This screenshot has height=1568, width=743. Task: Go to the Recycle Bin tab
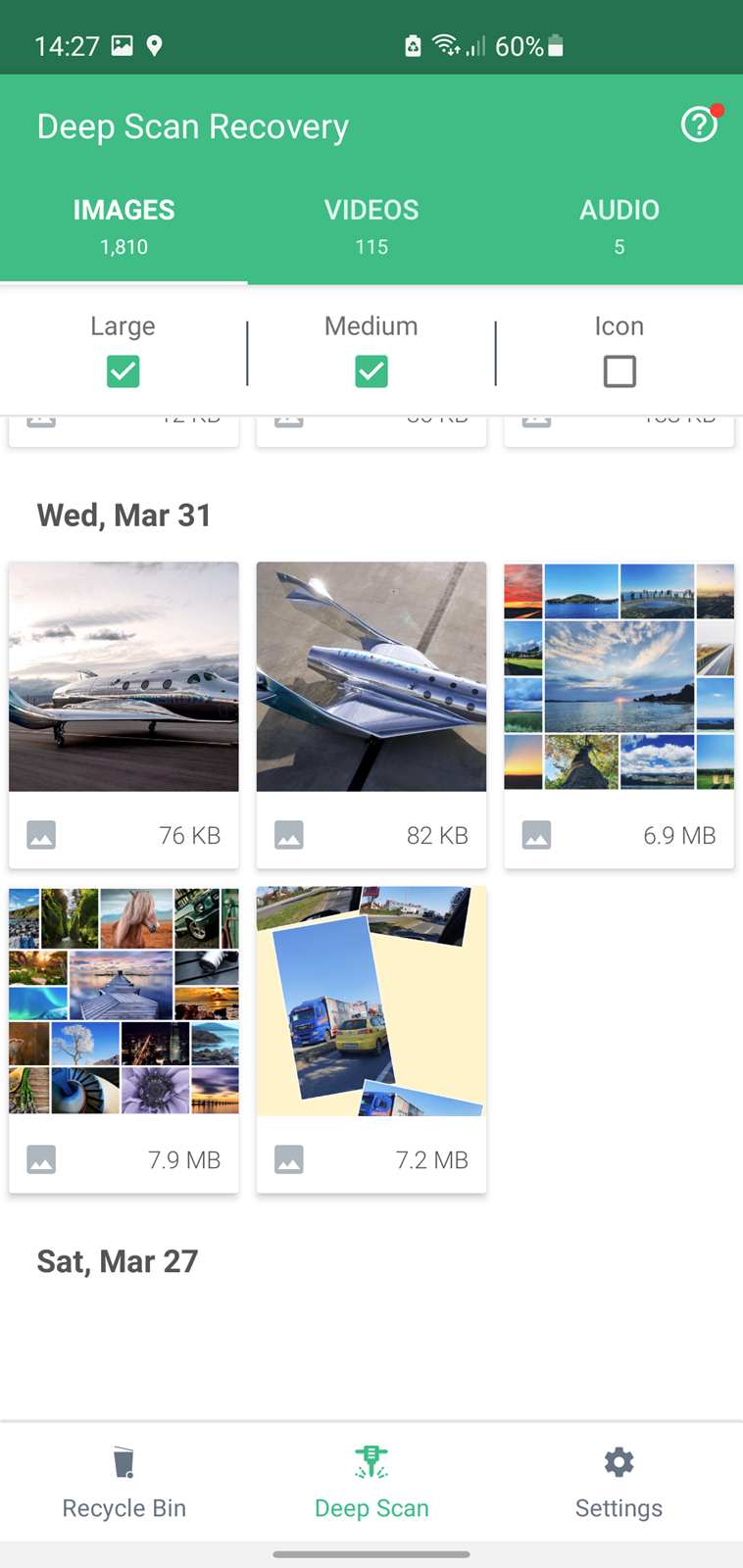pos(124,1482)
